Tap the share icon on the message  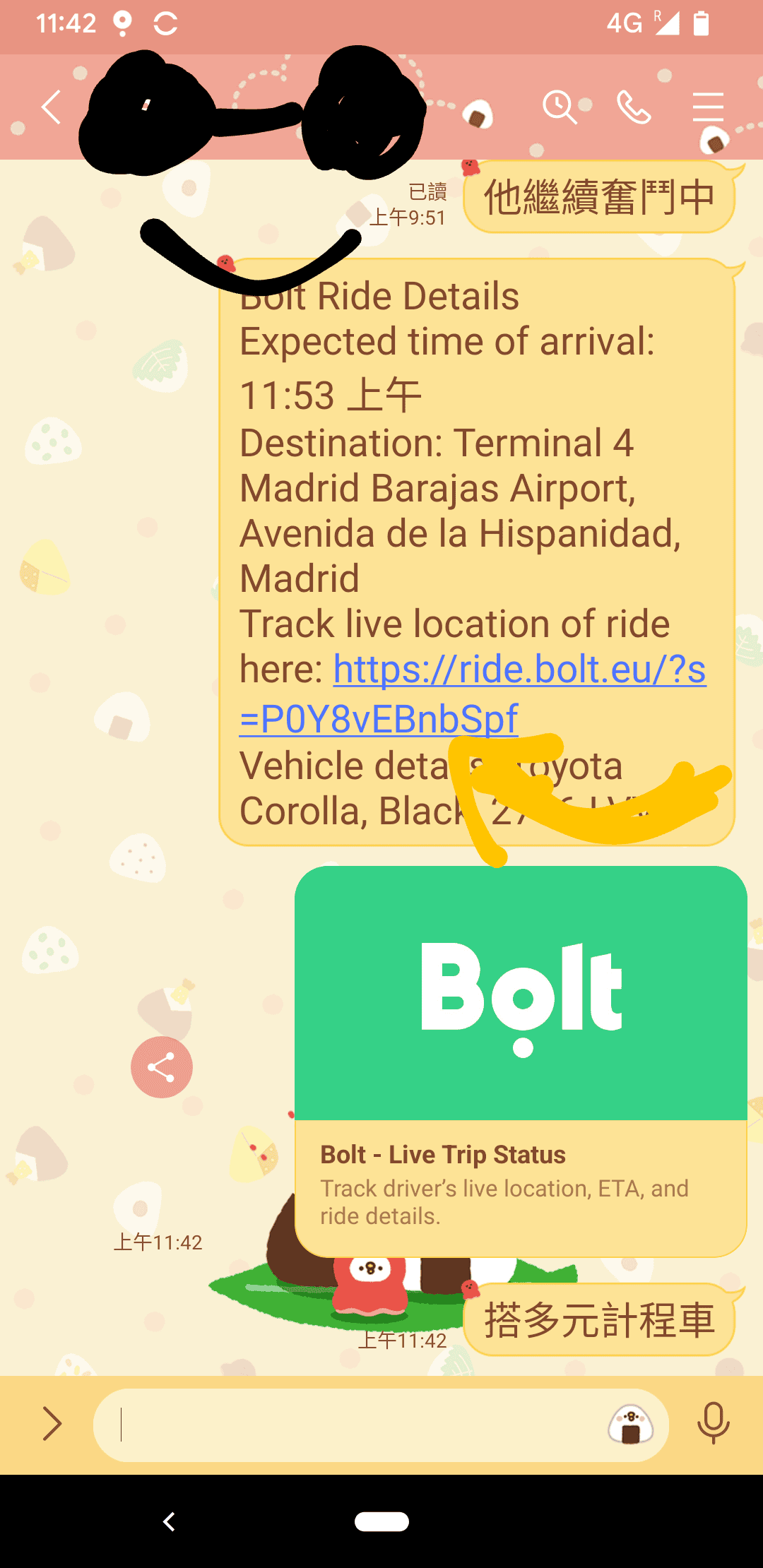coord(161,1068)
